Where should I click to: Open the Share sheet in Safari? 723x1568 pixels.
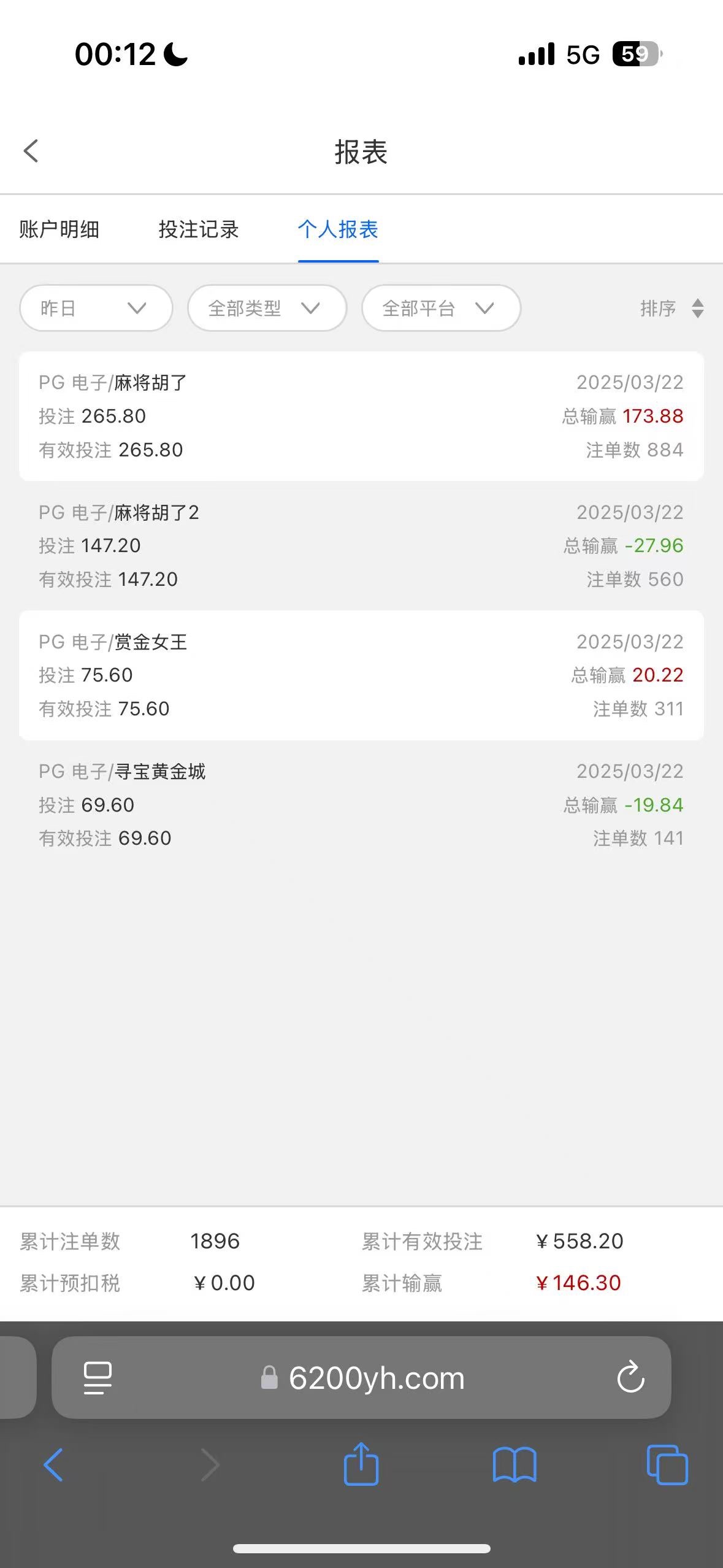(361, 1464)
